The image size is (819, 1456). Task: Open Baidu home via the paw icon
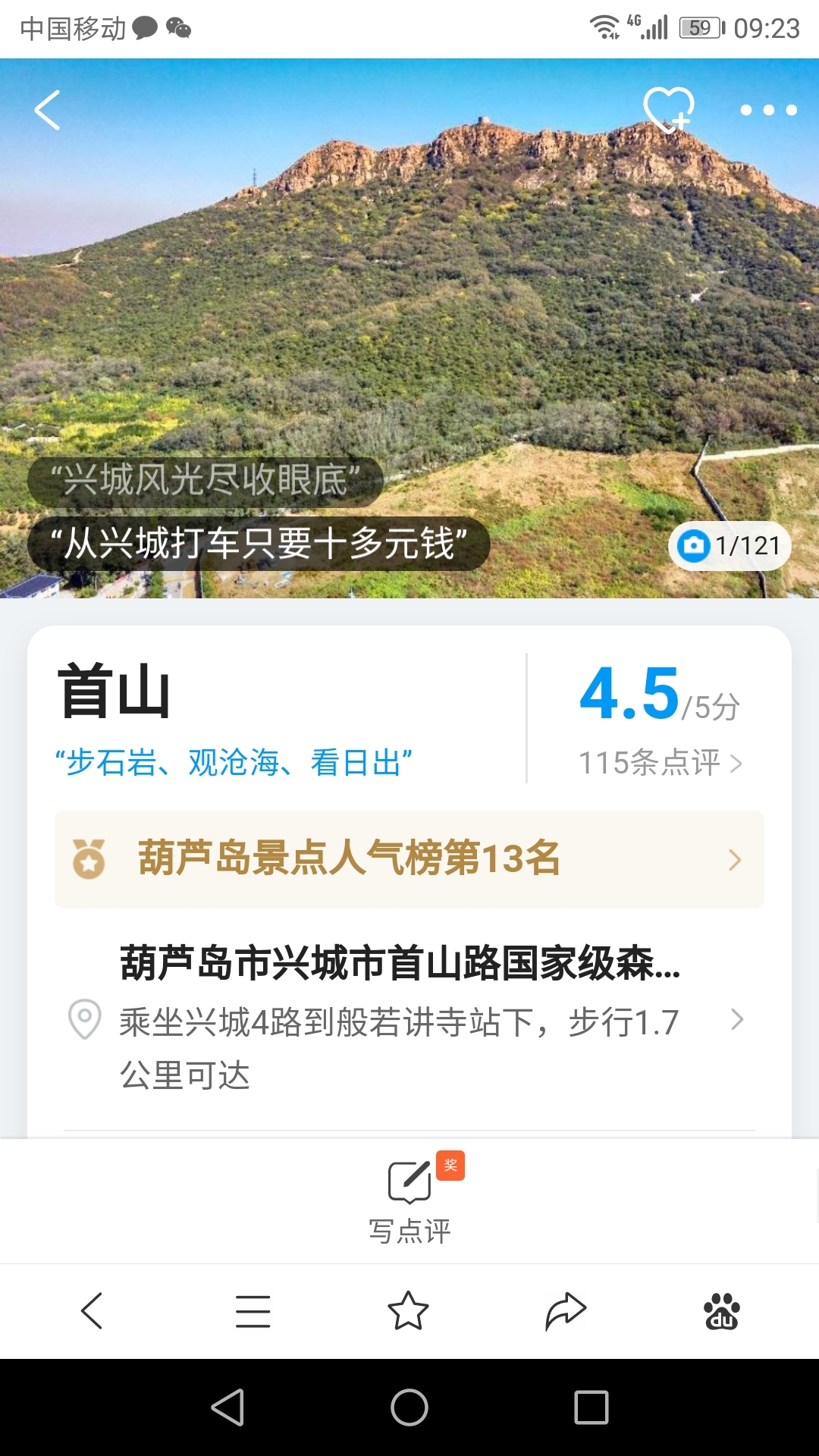[722, 1311]
